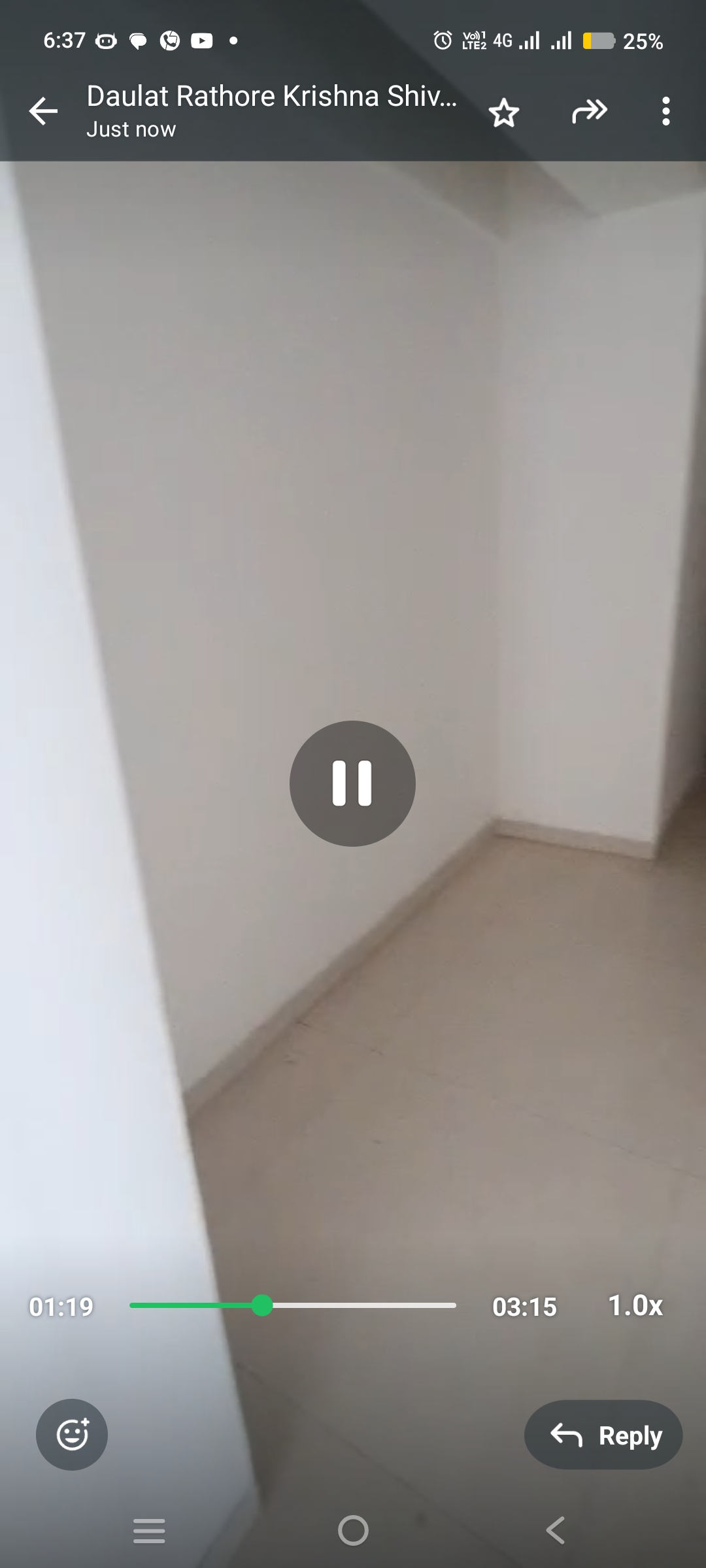The width and height of the screenshot is (706, 1568).
Task: Open the three-dot overflow menu
Action: pyautogui.click(x=665, y=112)
